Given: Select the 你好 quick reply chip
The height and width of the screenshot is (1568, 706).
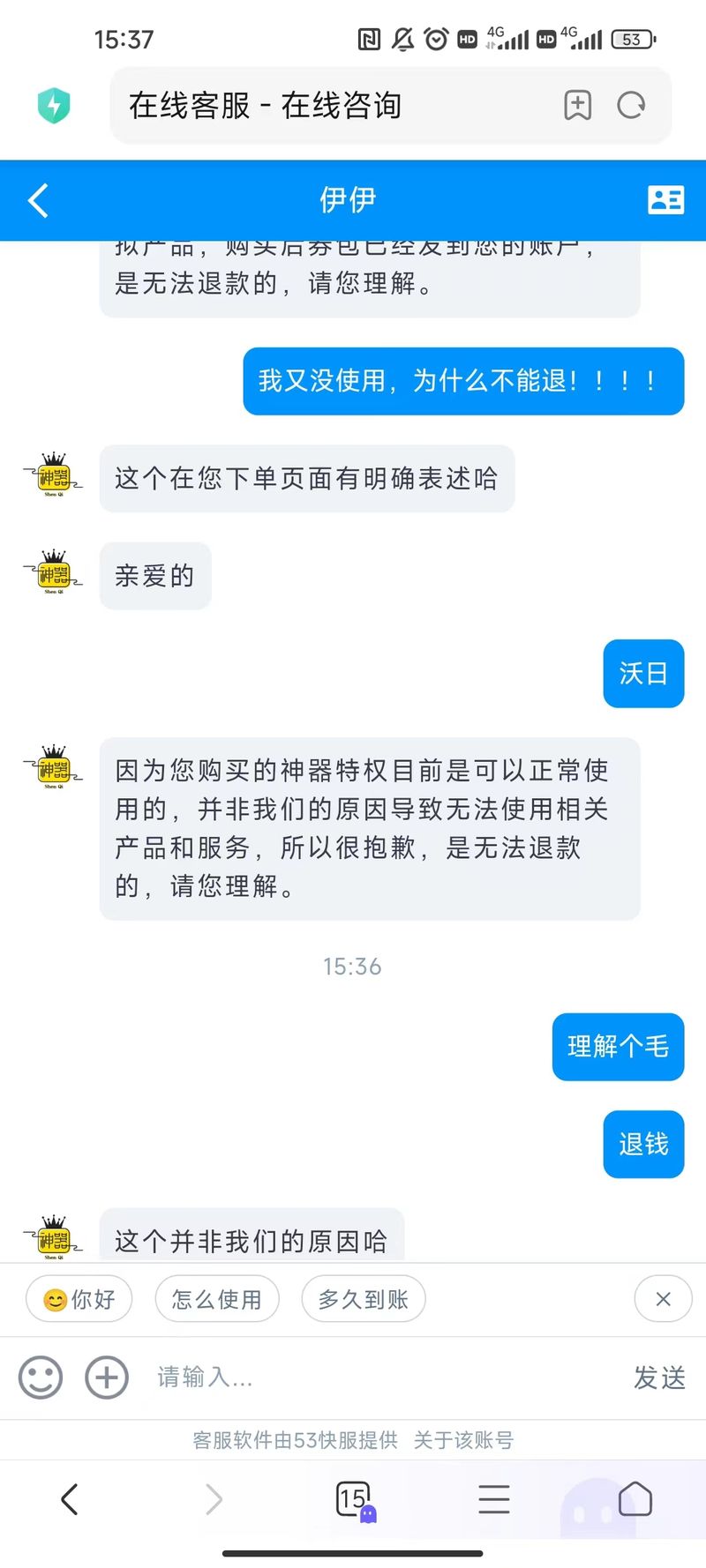Looking at the screenshot, I should click(79, 1299).
